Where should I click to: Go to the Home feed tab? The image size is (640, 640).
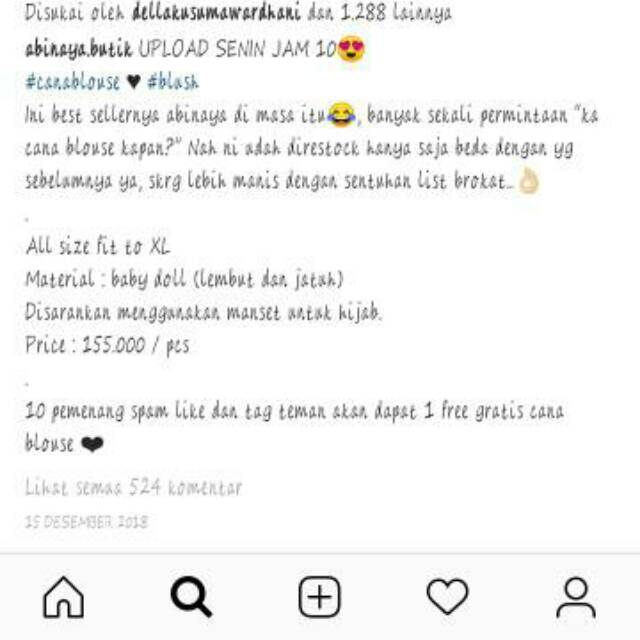[x=64, y=597]
